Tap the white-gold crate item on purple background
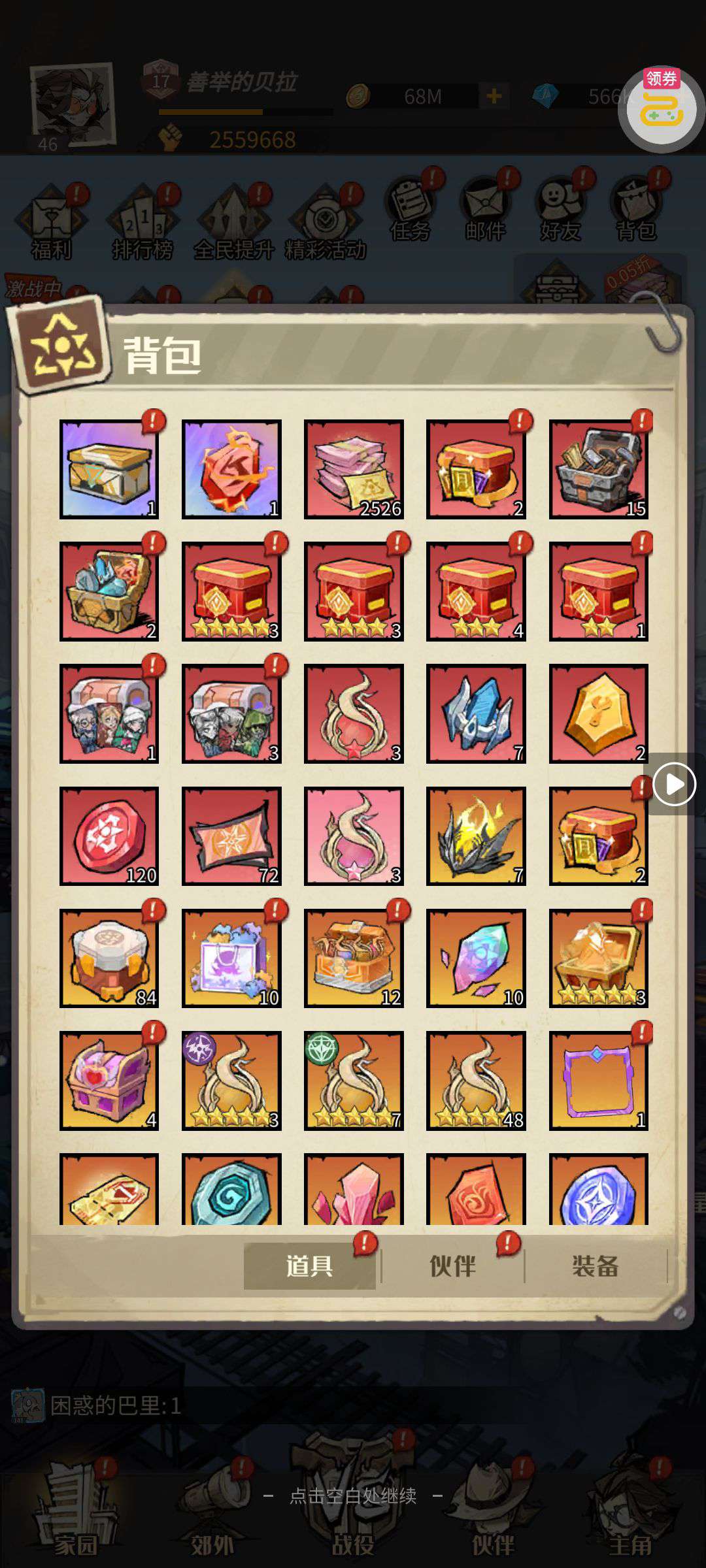 tap(109, 469)
